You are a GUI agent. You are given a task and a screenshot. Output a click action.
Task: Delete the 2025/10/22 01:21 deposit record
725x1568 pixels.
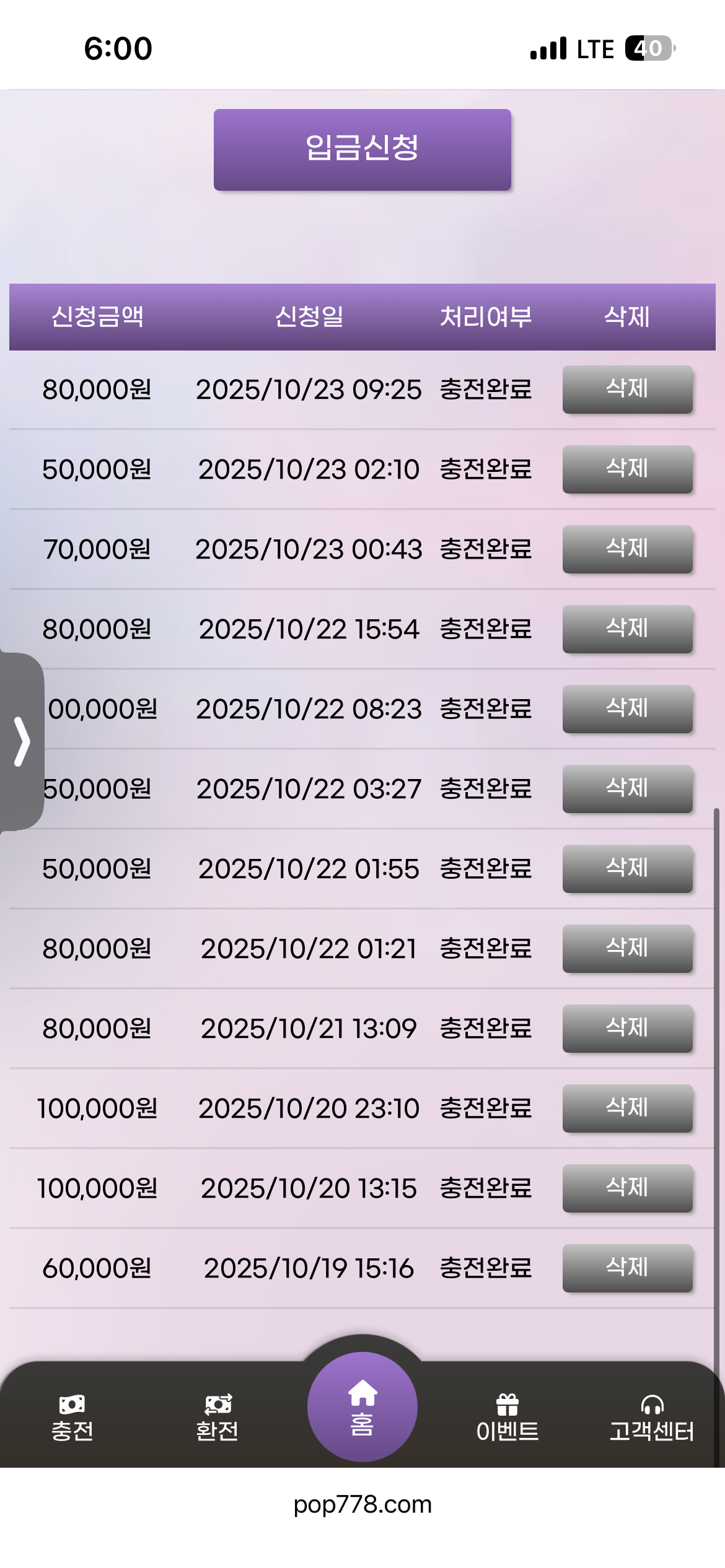[x=627, y=949]
